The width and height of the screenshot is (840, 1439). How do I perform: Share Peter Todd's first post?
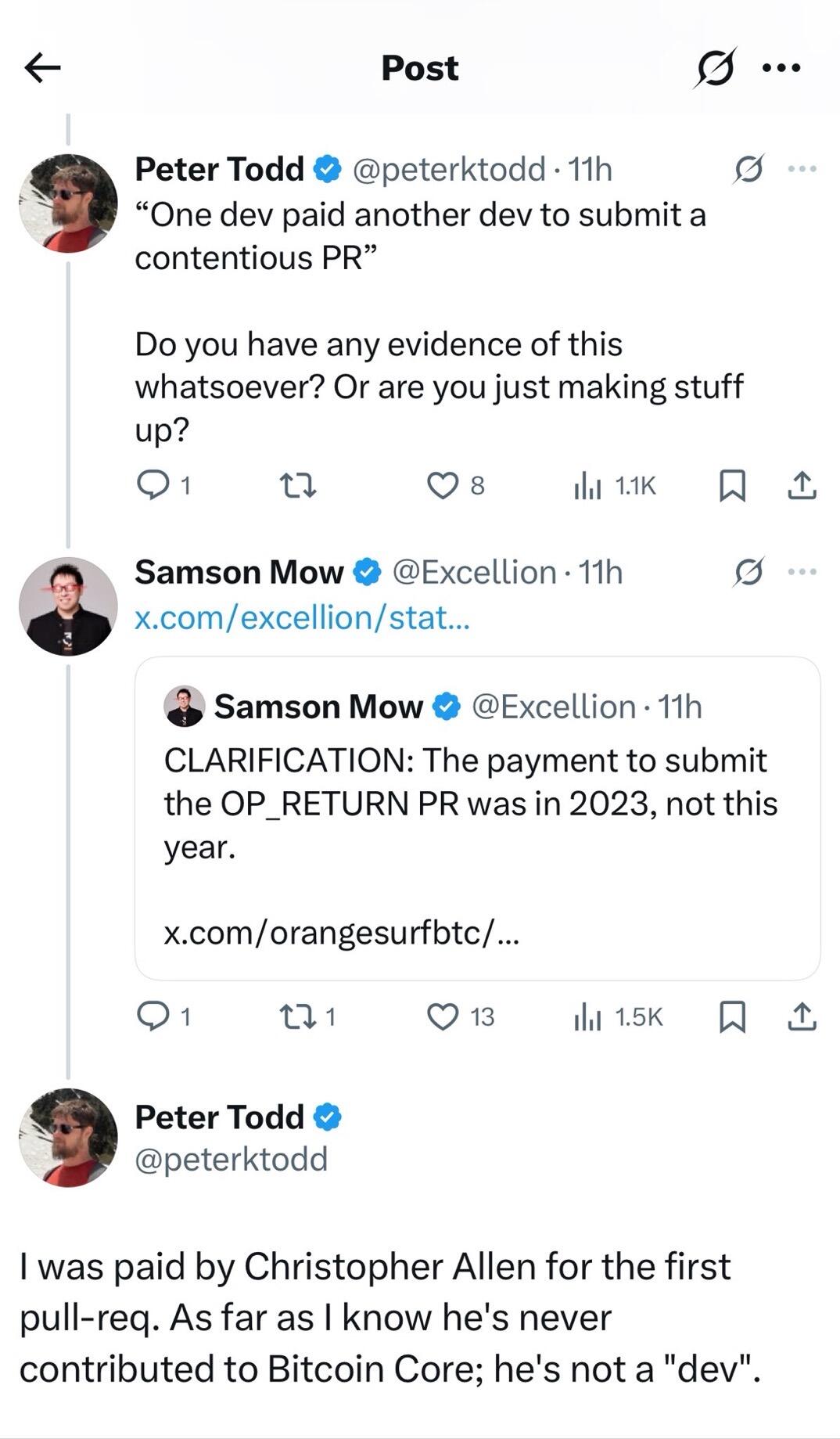point(802,486)
